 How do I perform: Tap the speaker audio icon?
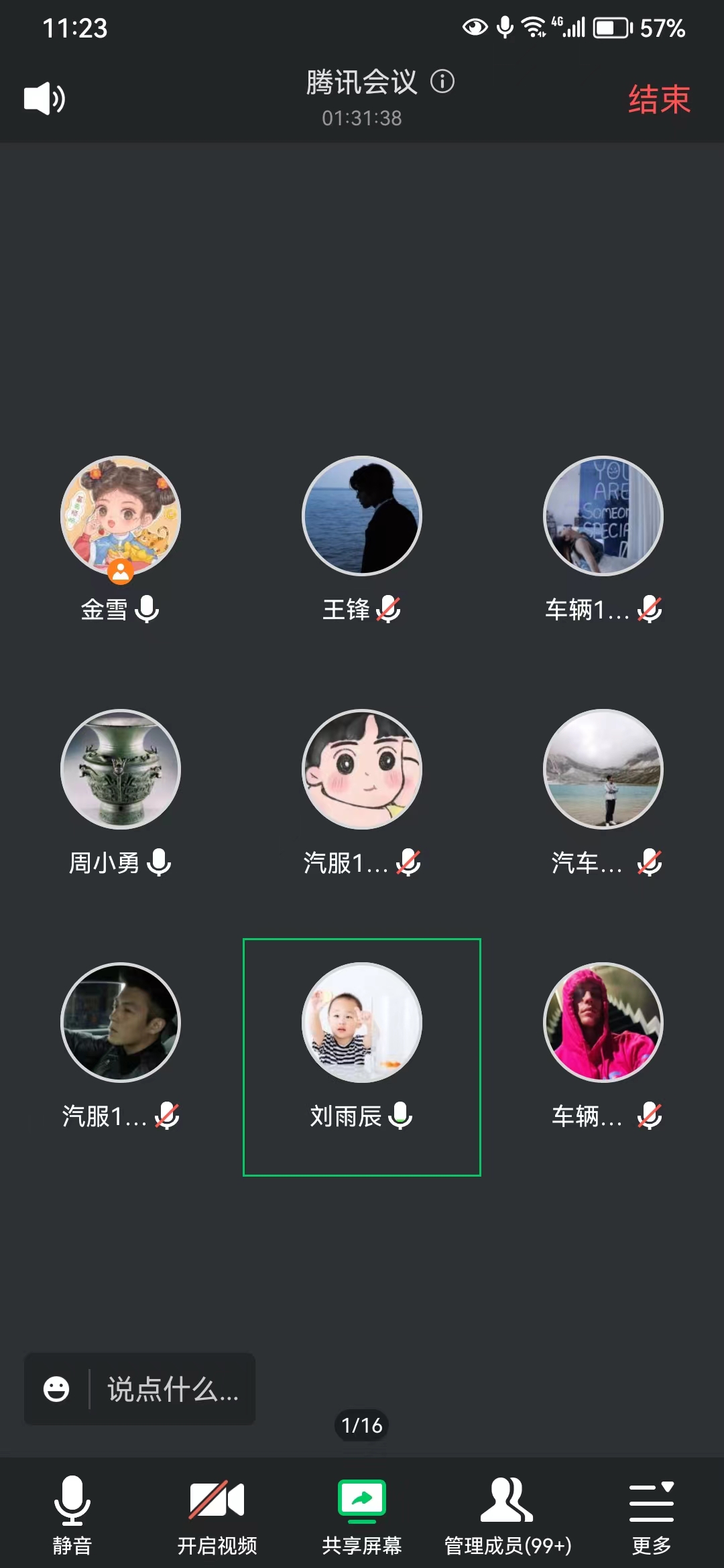(44, 99)
